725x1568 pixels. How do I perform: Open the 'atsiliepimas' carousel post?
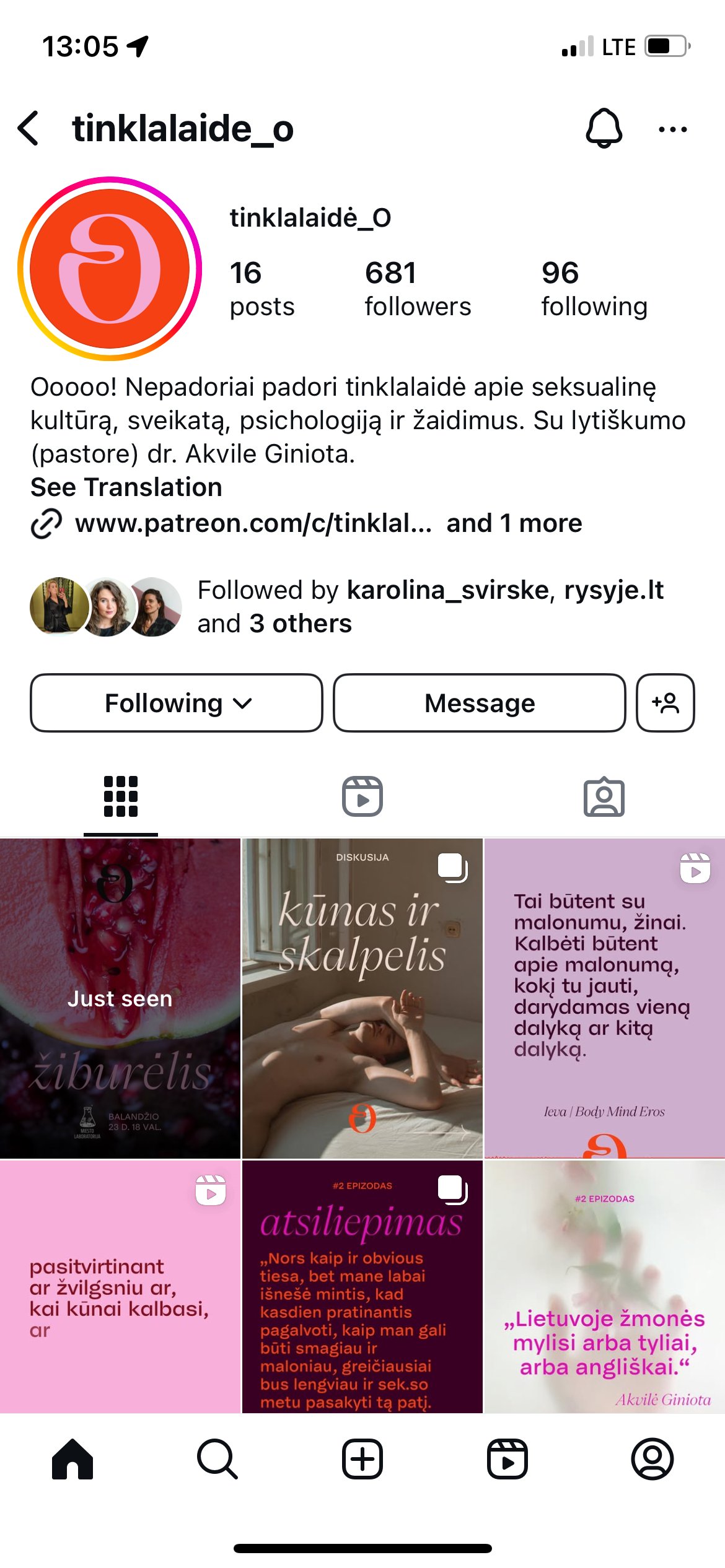click(362, 1287)
